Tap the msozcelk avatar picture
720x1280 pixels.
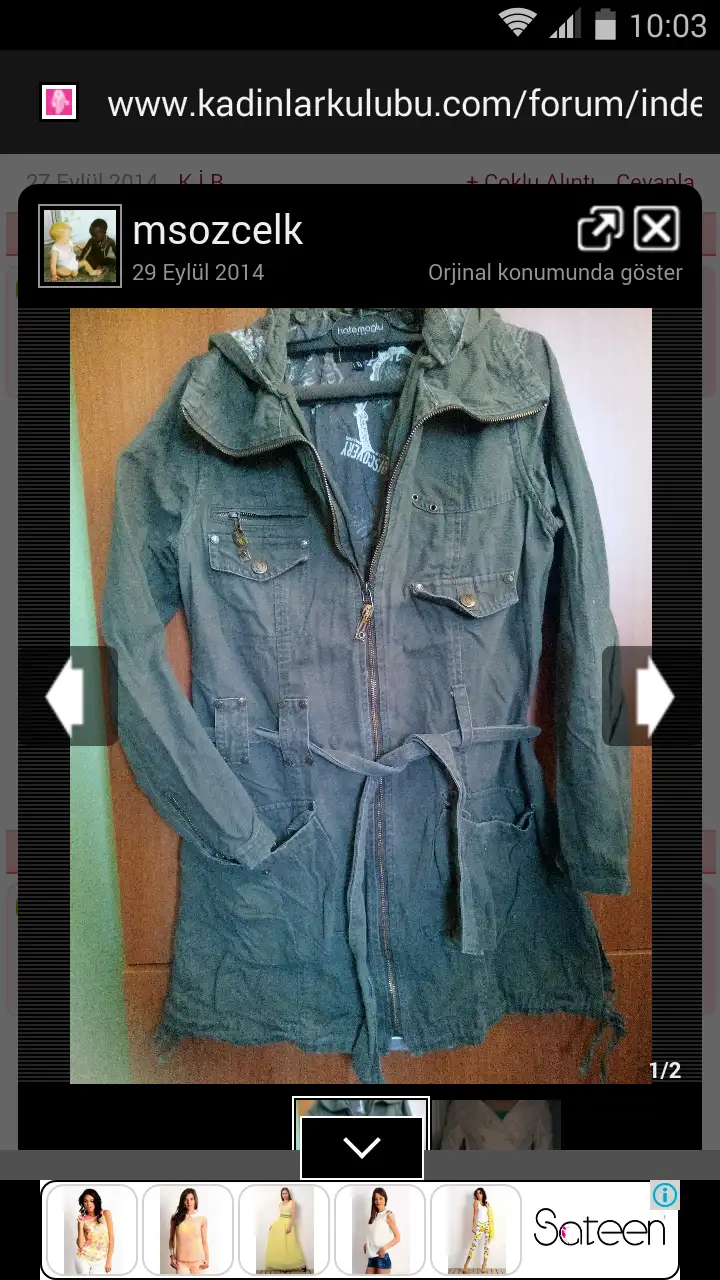pos(80,246)
